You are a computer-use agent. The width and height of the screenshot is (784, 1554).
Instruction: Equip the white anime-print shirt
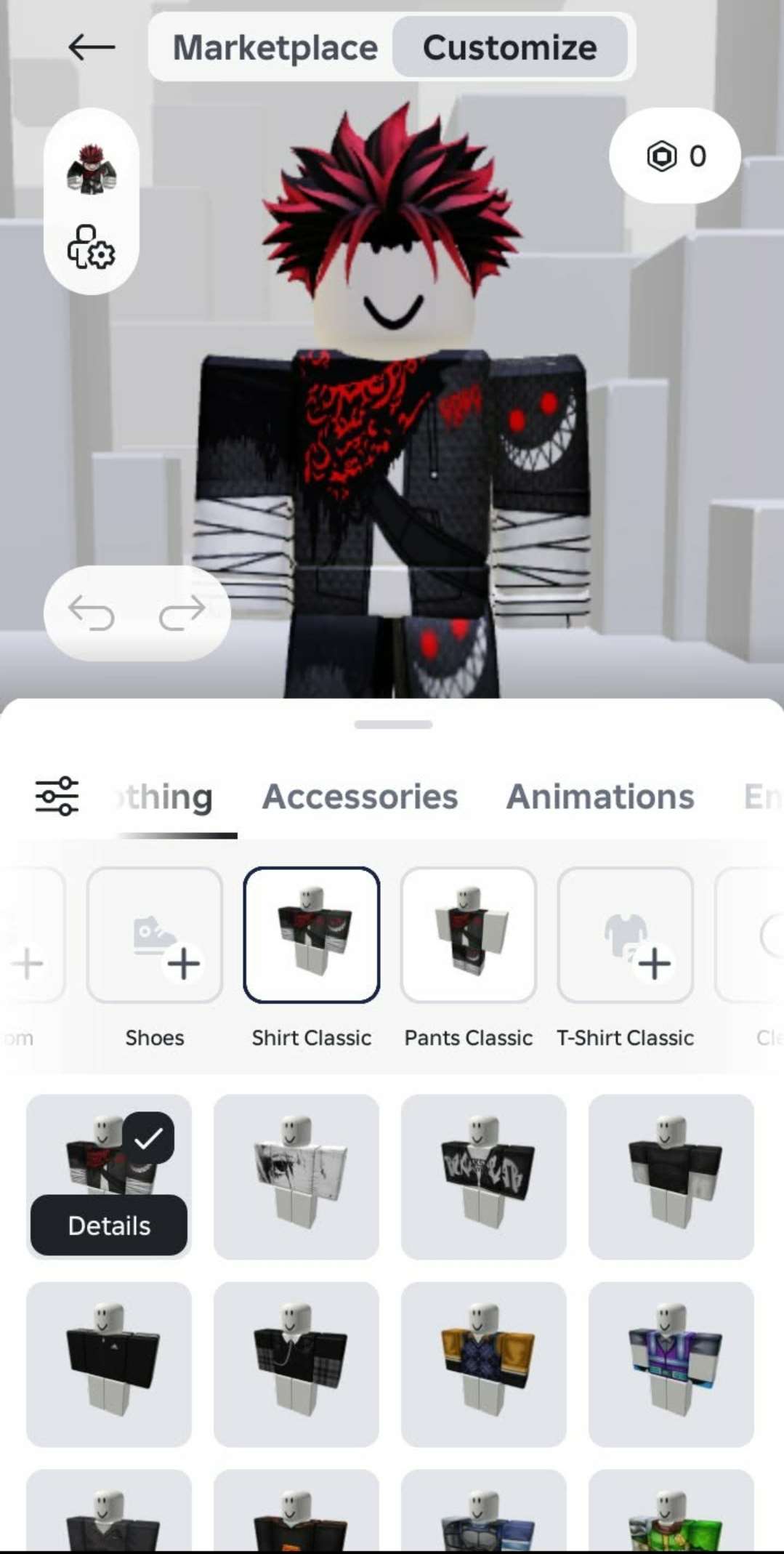point(295,1177)
